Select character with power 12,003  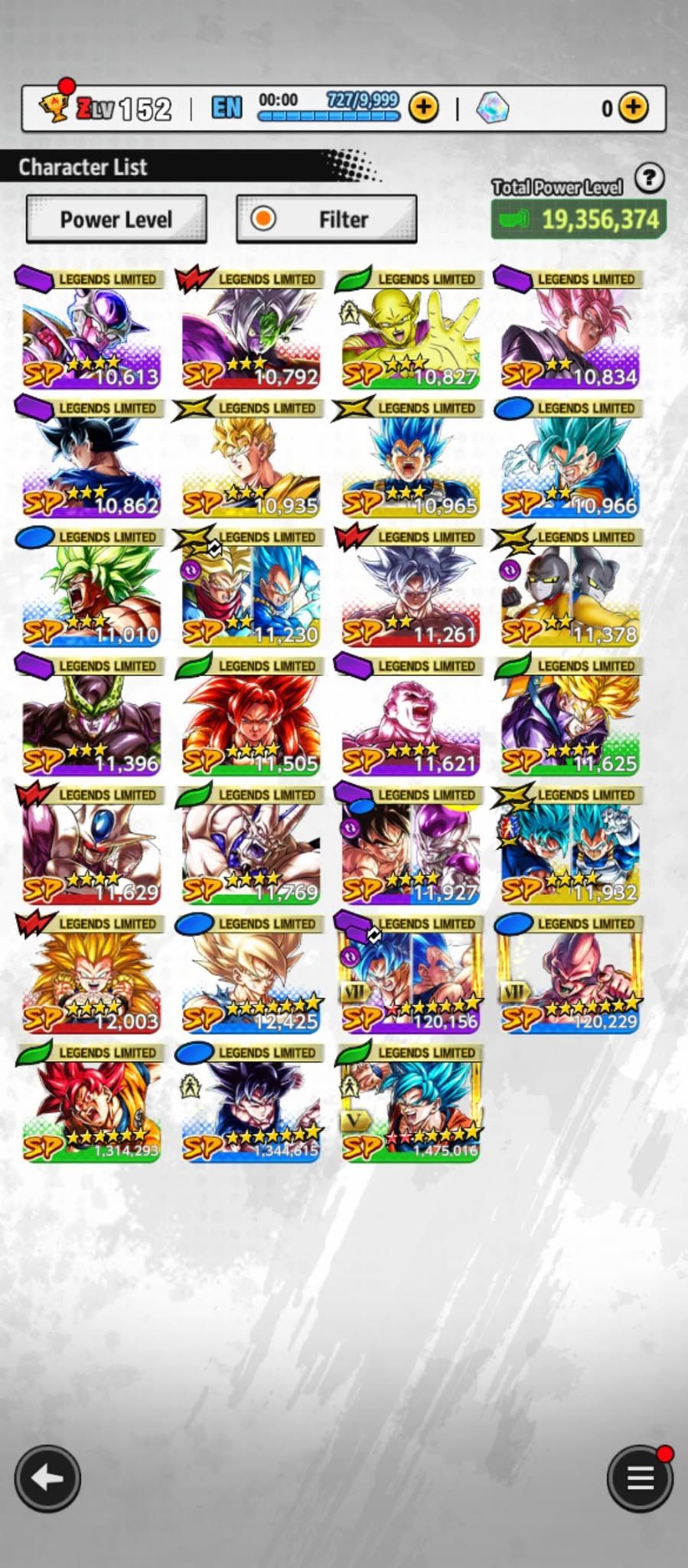91,974
